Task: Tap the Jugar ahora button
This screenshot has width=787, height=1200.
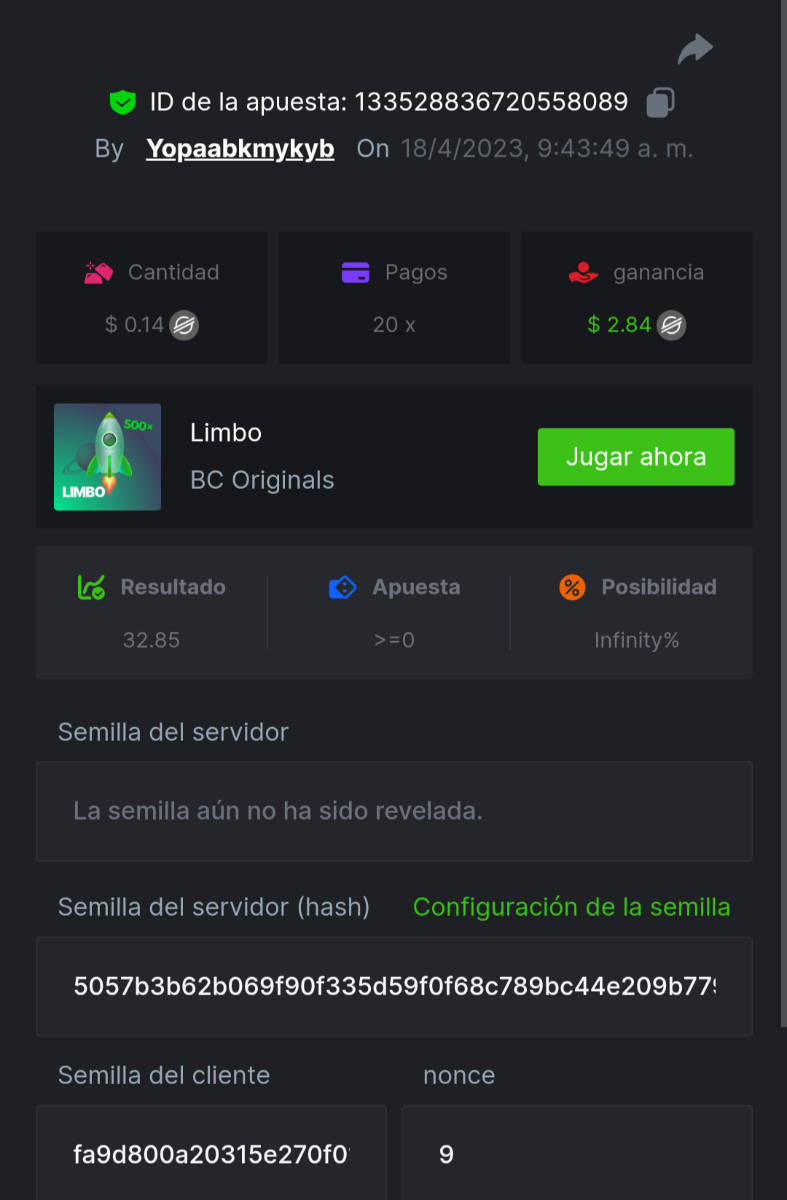Action: click(x=636, y=457)
